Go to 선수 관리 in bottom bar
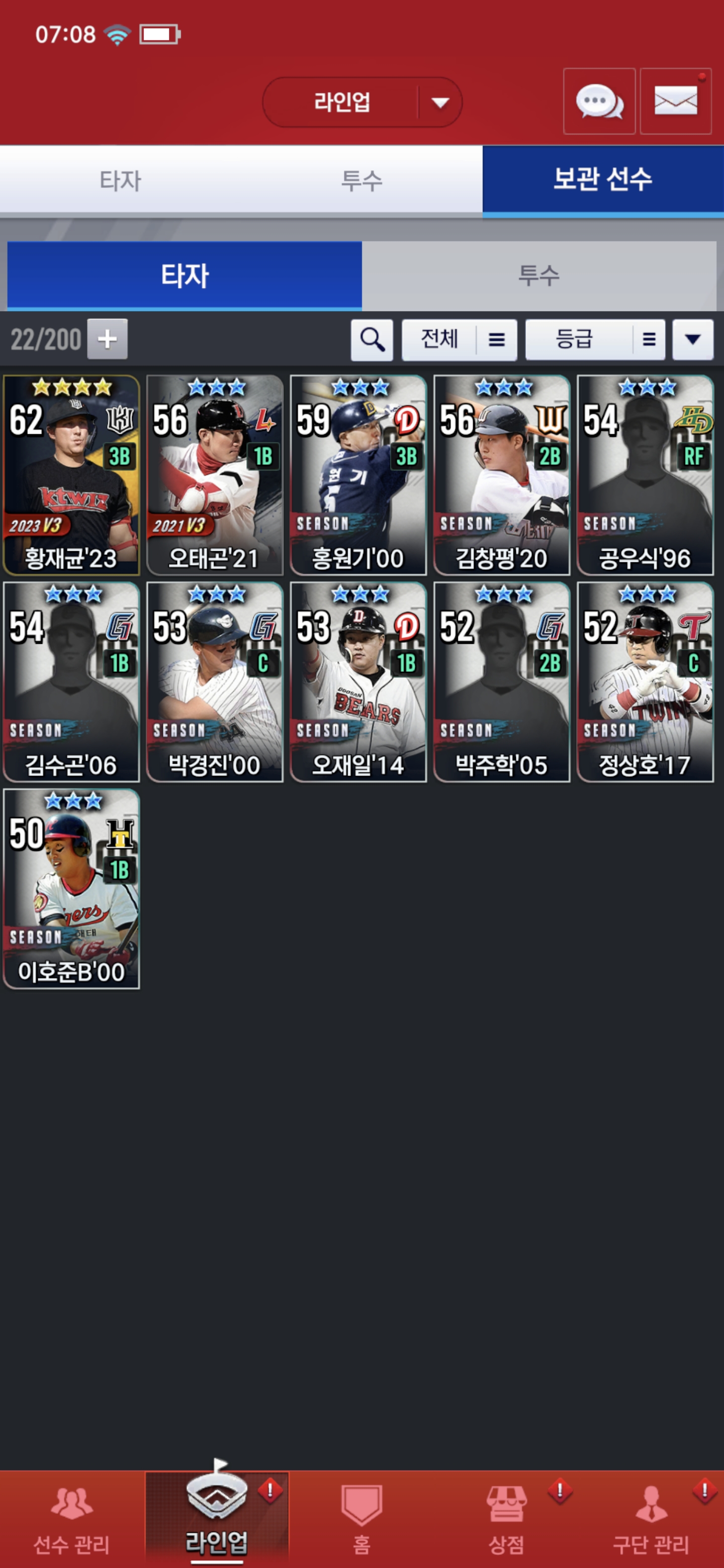 coord(72,1519)
